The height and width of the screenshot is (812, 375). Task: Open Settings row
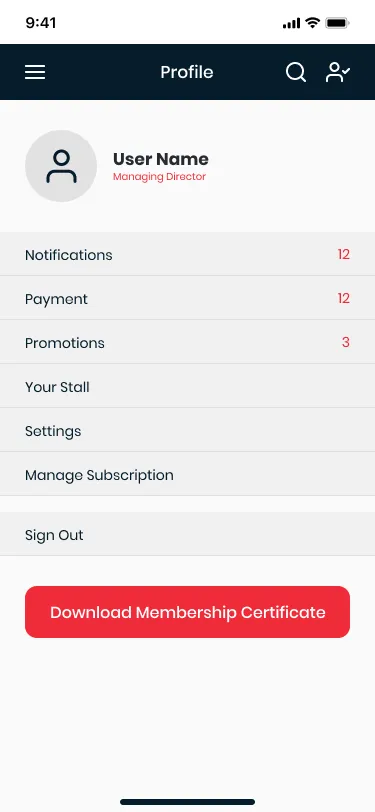pyautogui.click(x=188, y=430)
